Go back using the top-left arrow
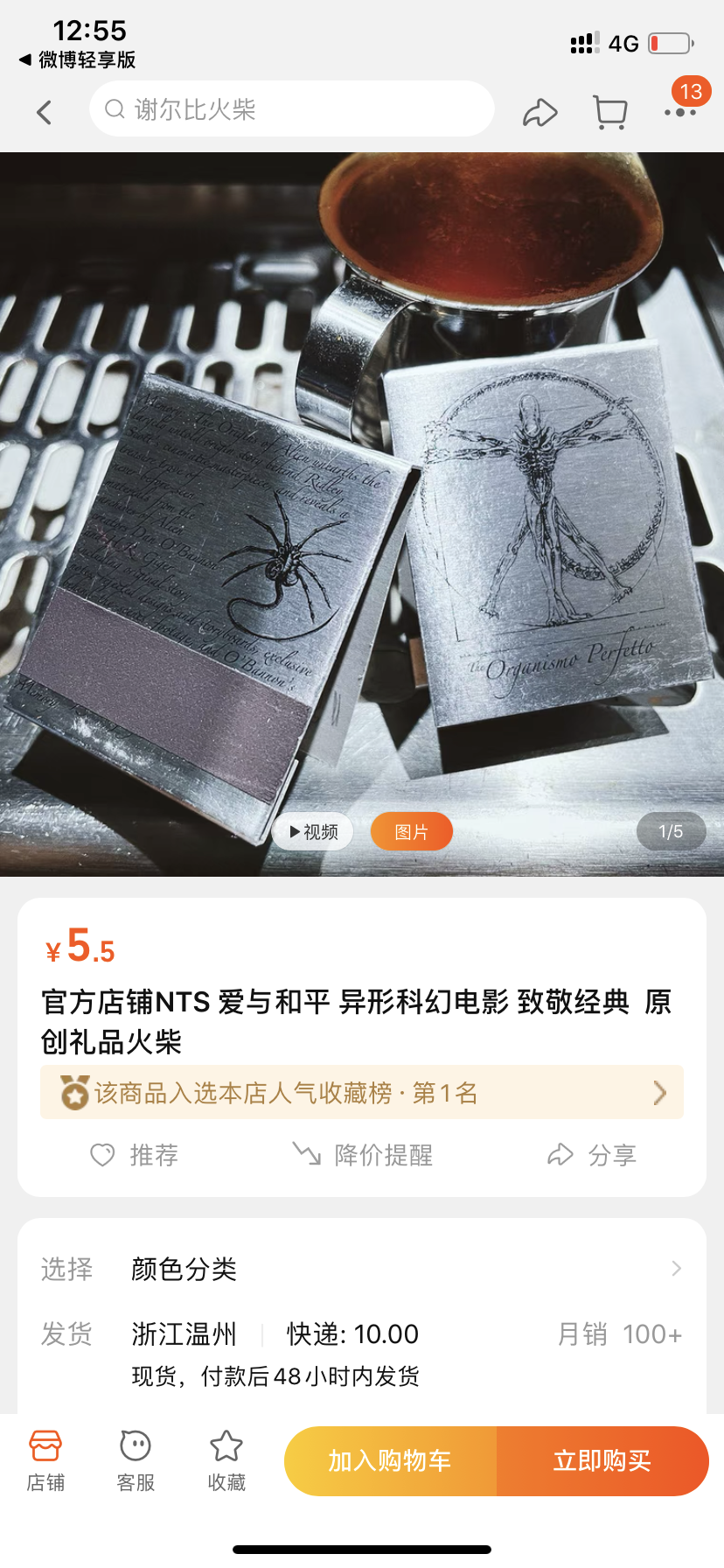 [44, 112]
